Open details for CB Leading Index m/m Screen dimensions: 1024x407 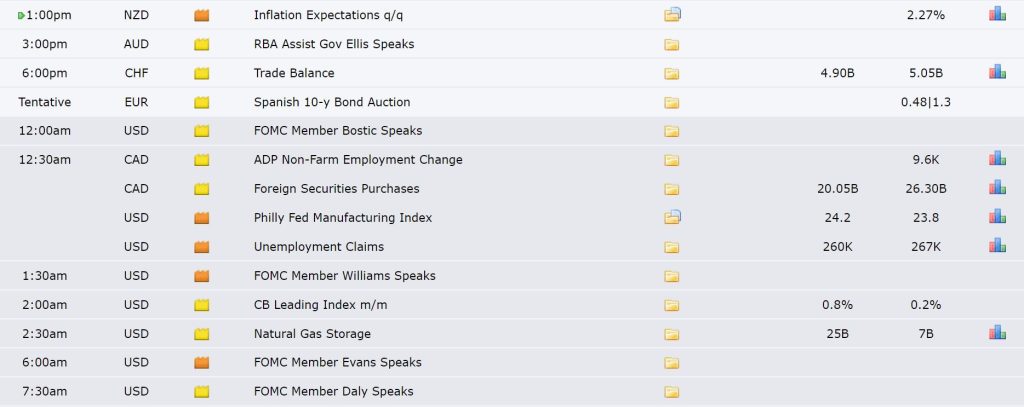coord(672,305)
